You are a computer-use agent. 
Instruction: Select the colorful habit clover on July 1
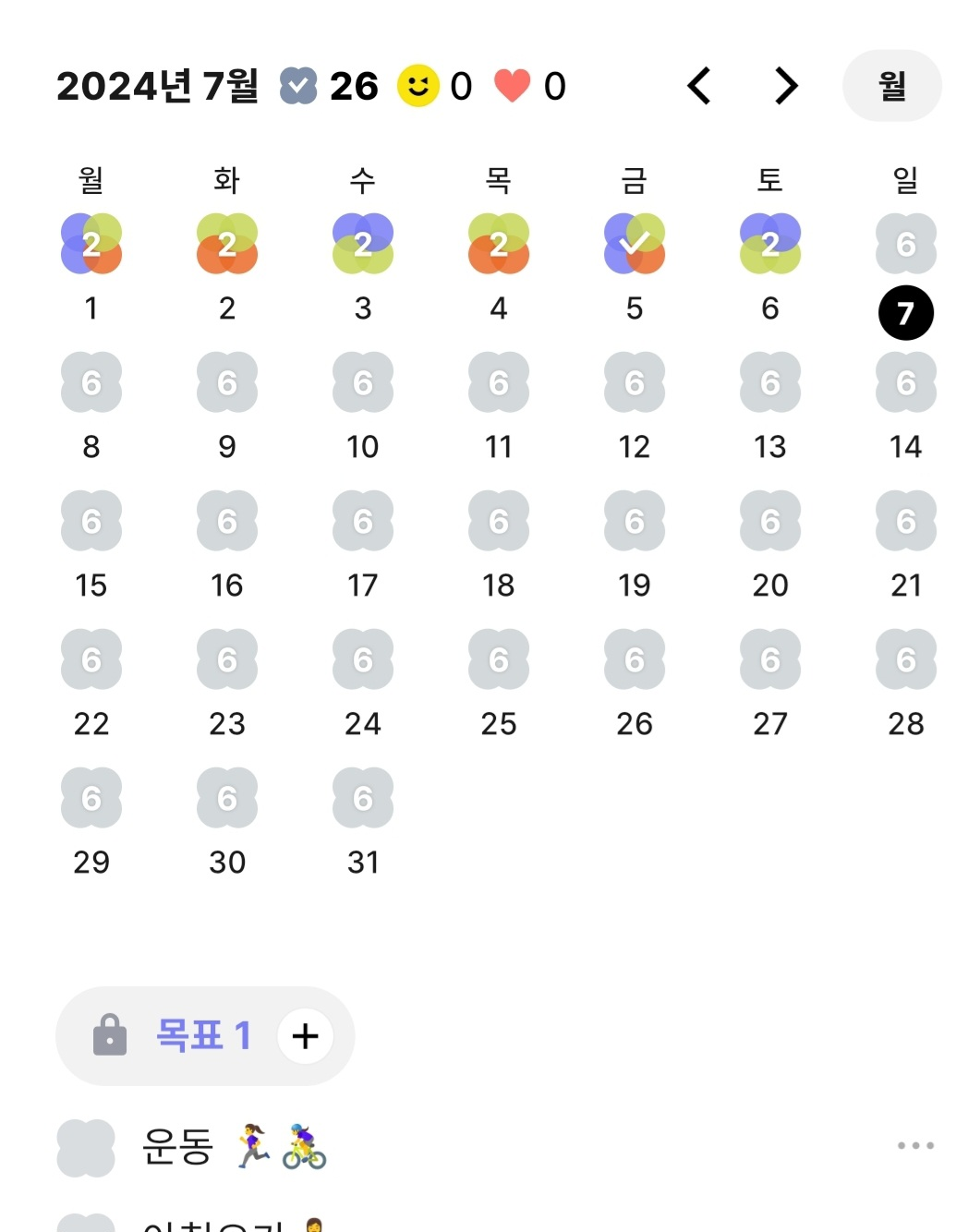pyautogui.click(x=91, y=244)
